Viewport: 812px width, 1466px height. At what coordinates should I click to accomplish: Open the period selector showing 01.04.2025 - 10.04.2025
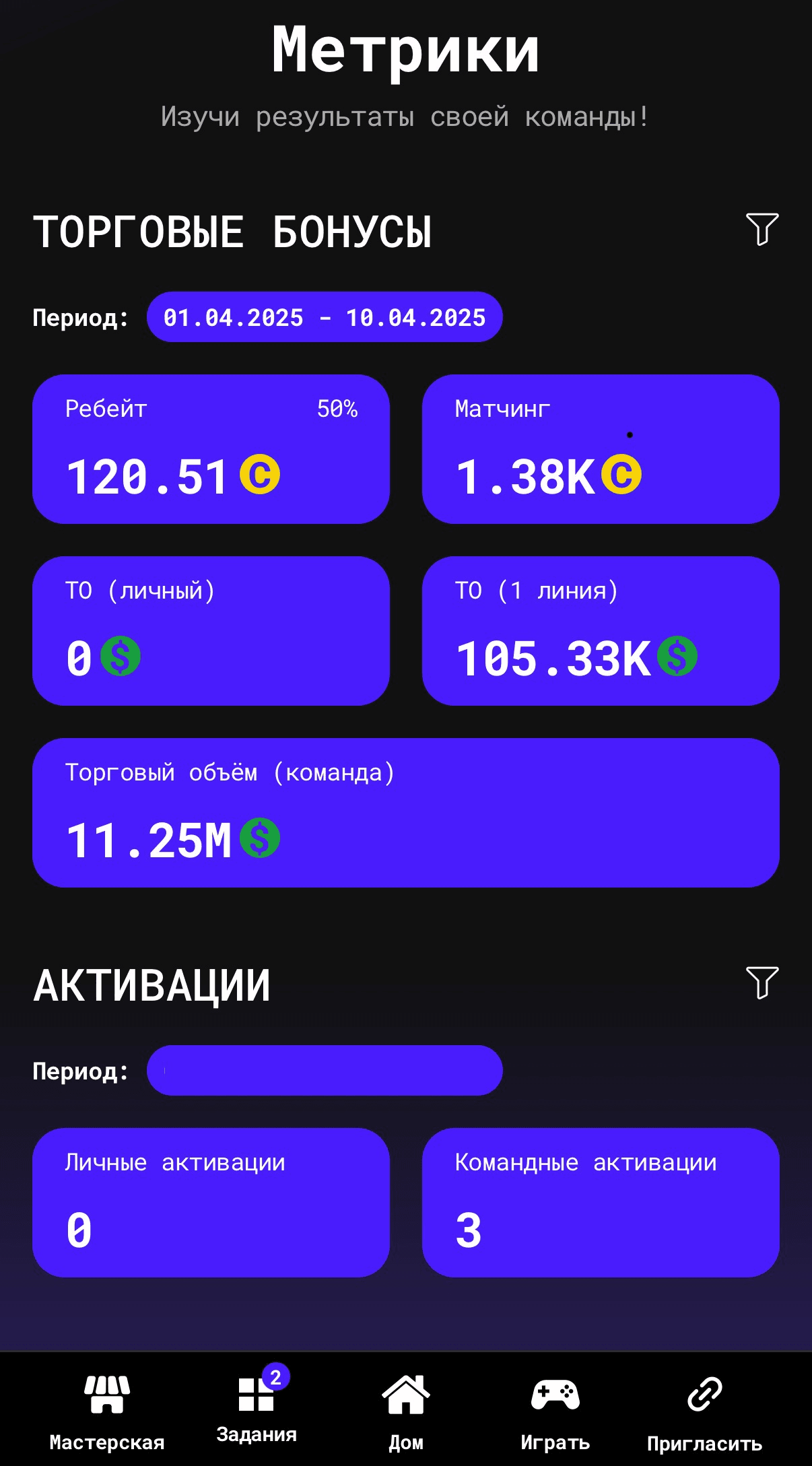point(325,316)
